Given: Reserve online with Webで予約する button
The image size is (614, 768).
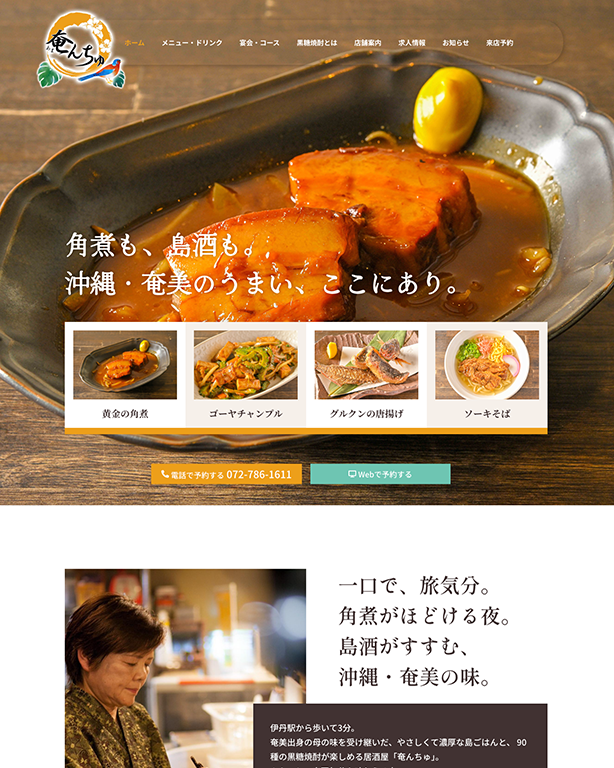Looking at the screenshot, I should click(380, 474).
